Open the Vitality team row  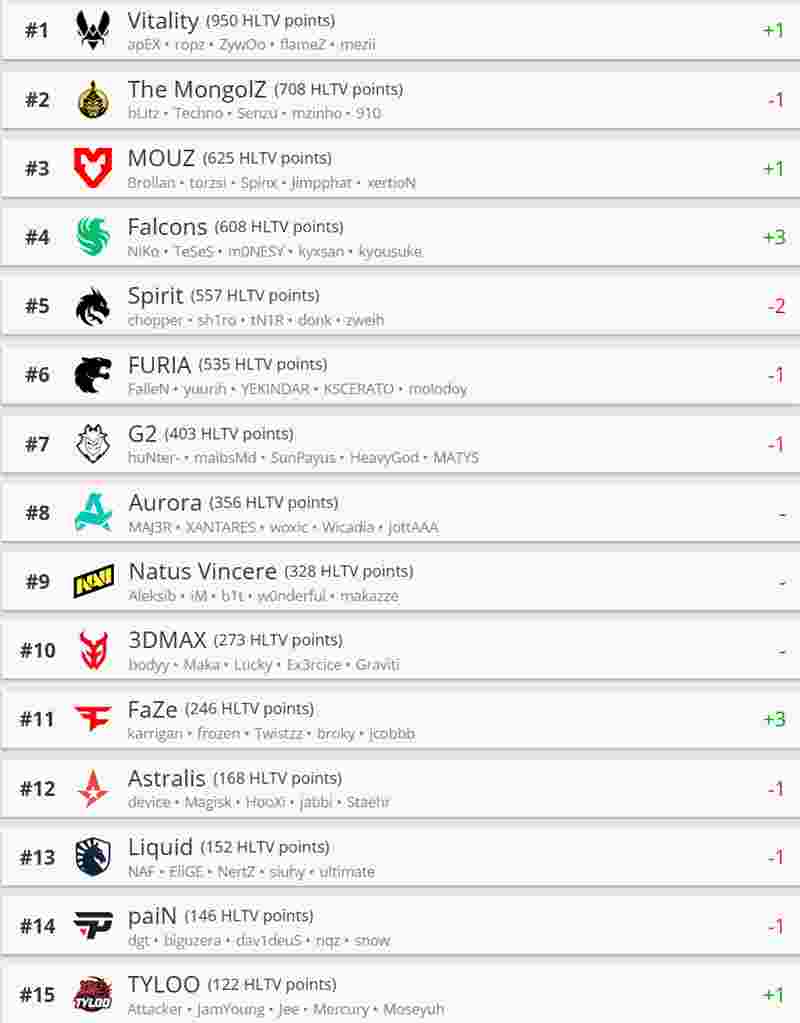pyautogui.click(x=400, y=31)
